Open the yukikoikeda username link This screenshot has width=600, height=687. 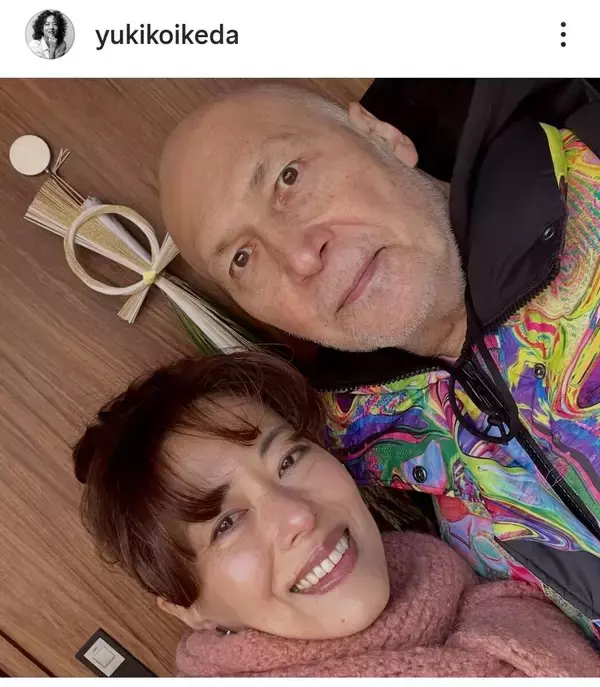click(166, 36)
